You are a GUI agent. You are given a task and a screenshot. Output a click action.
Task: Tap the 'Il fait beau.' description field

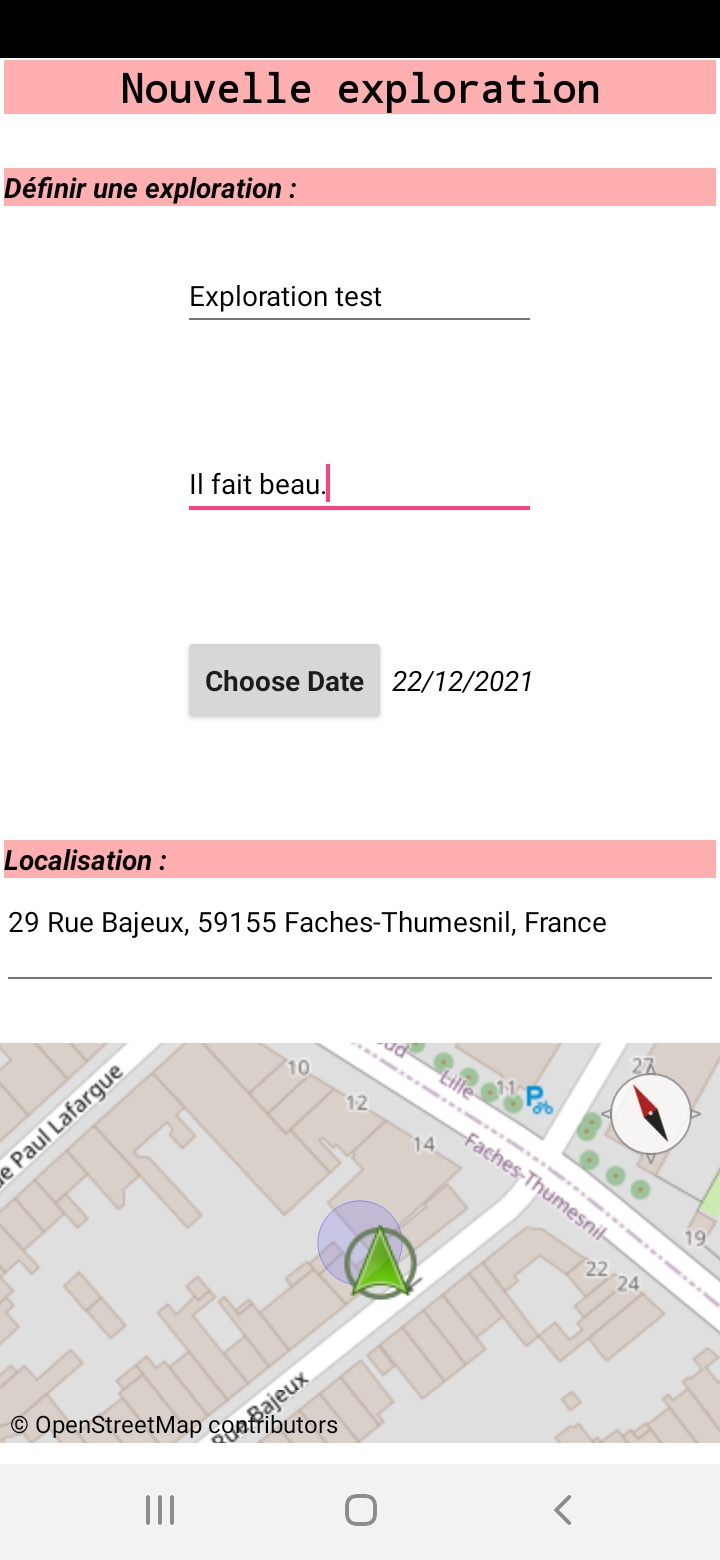pos(358,485)
